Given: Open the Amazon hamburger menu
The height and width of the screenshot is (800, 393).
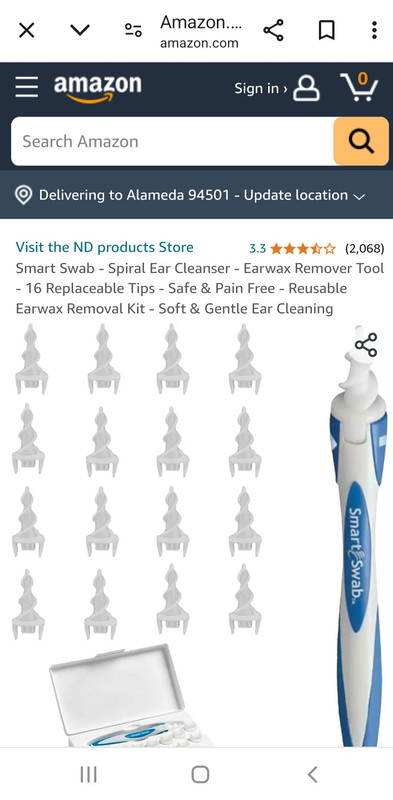Looking at the screenshot, I should tap(27, 87).
